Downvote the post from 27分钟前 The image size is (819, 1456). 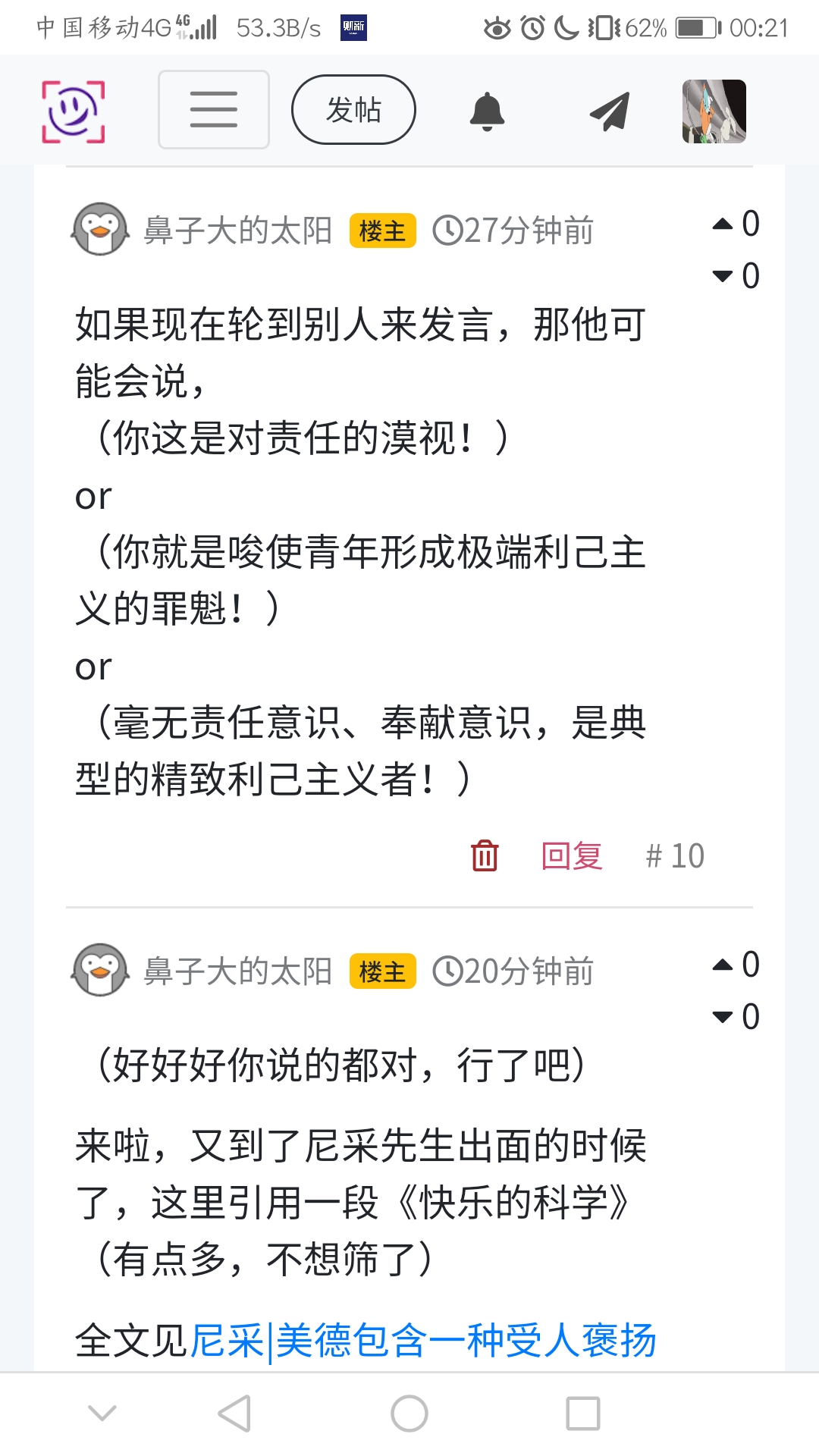tap(723, 276)
